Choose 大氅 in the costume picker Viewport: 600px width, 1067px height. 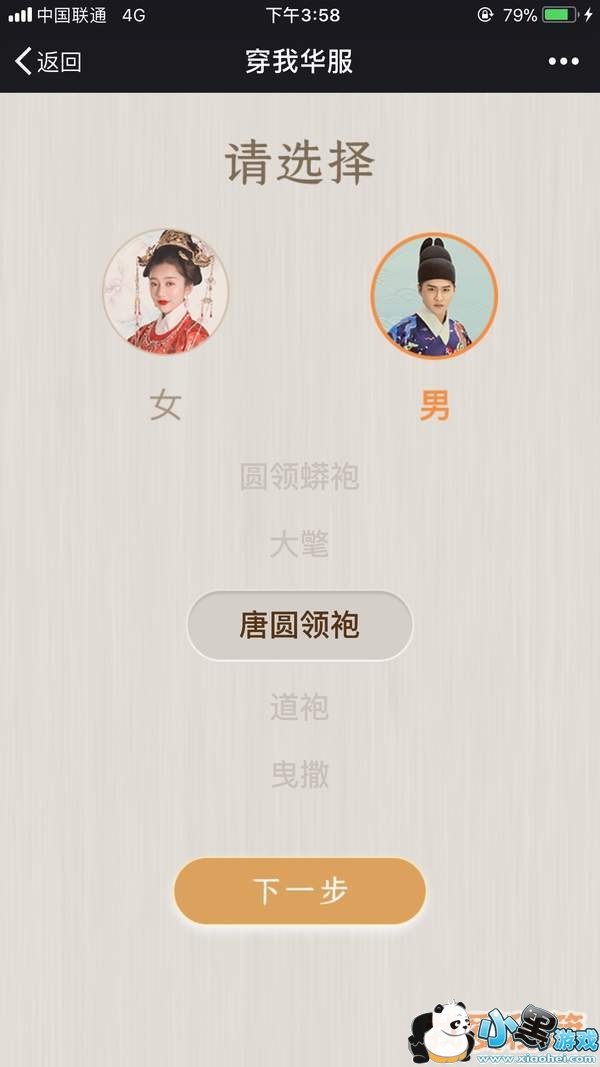click(299, 544)
